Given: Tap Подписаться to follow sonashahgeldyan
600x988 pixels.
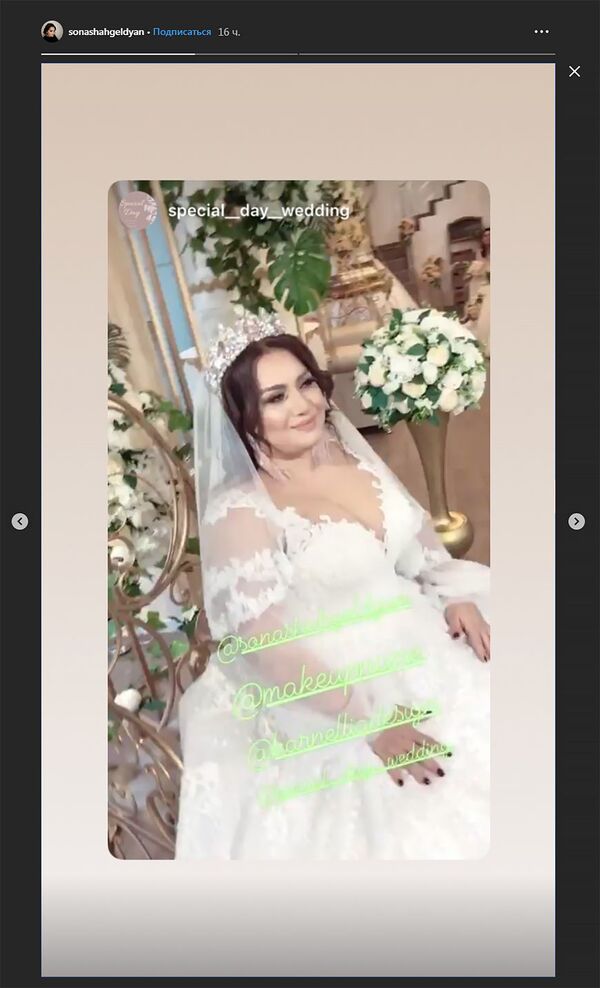Looking at the screenshot, I should click(x=182, y=32).
